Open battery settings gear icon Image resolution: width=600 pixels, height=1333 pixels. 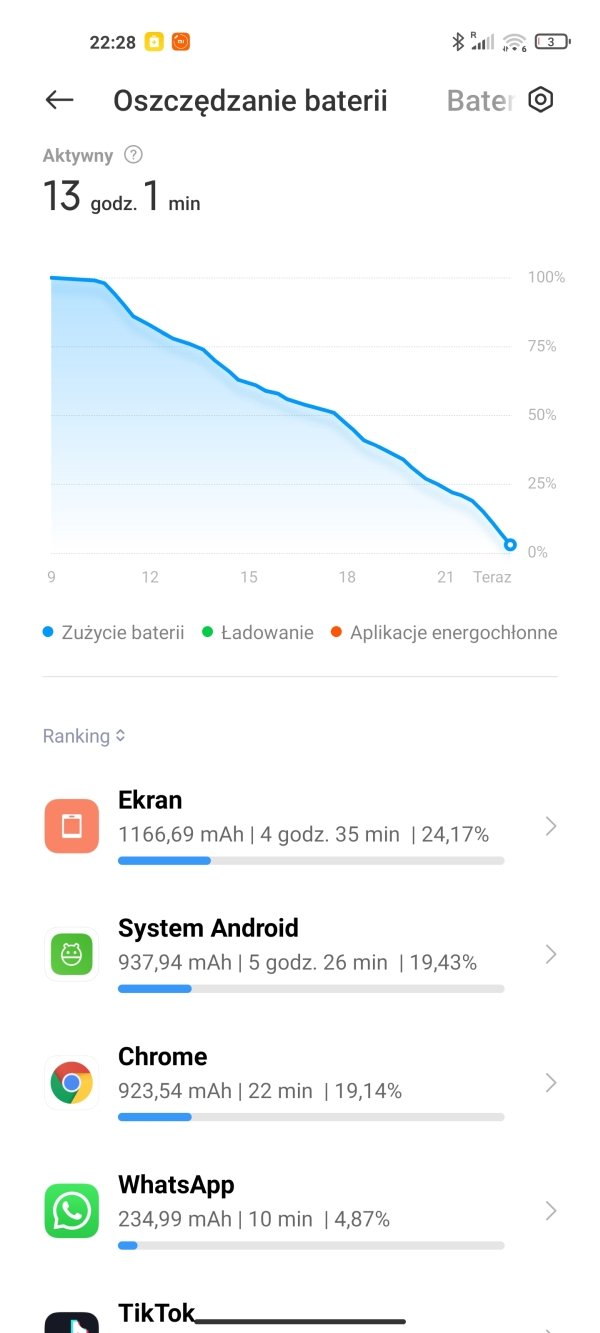[541, 100]
